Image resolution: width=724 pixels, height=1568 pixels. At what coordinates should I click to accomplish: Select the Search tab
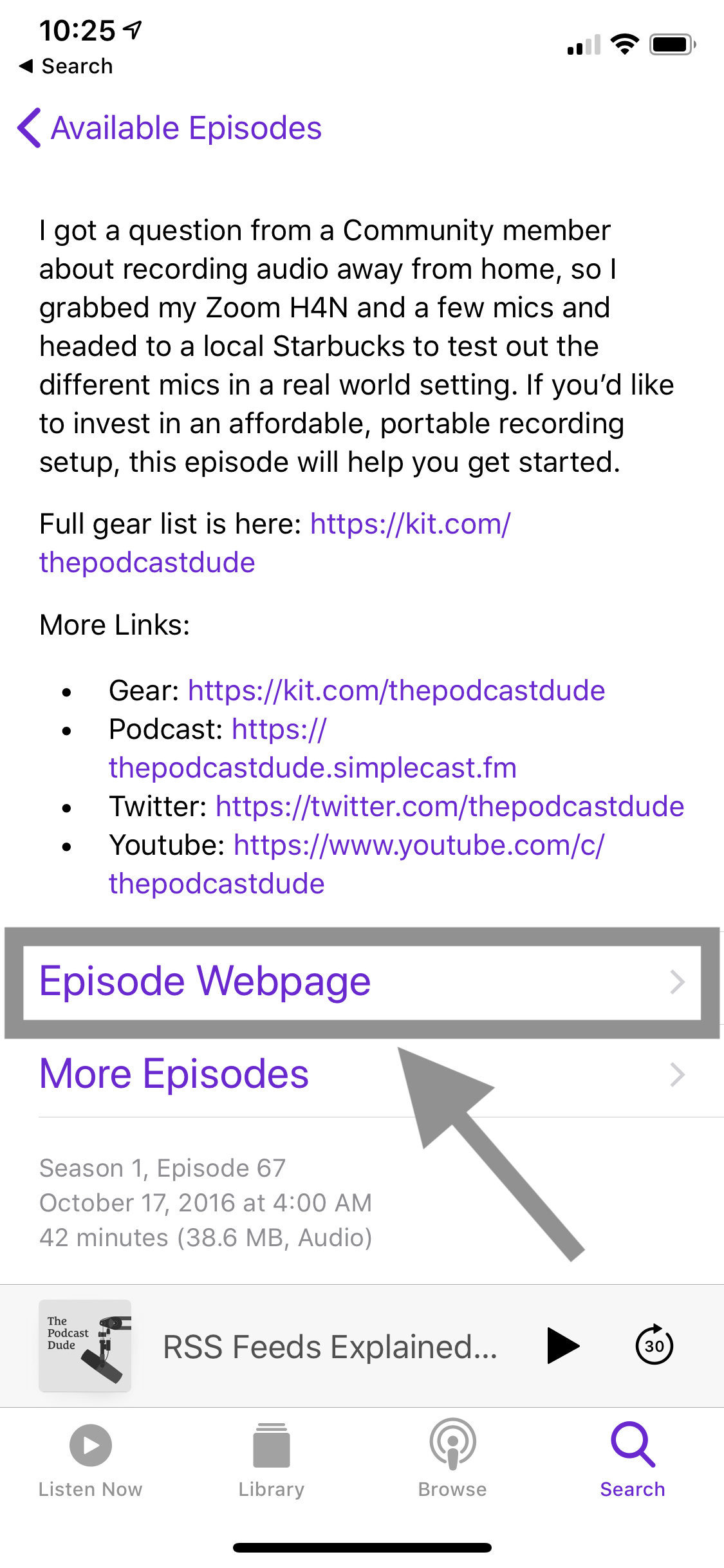point(633,1459)
